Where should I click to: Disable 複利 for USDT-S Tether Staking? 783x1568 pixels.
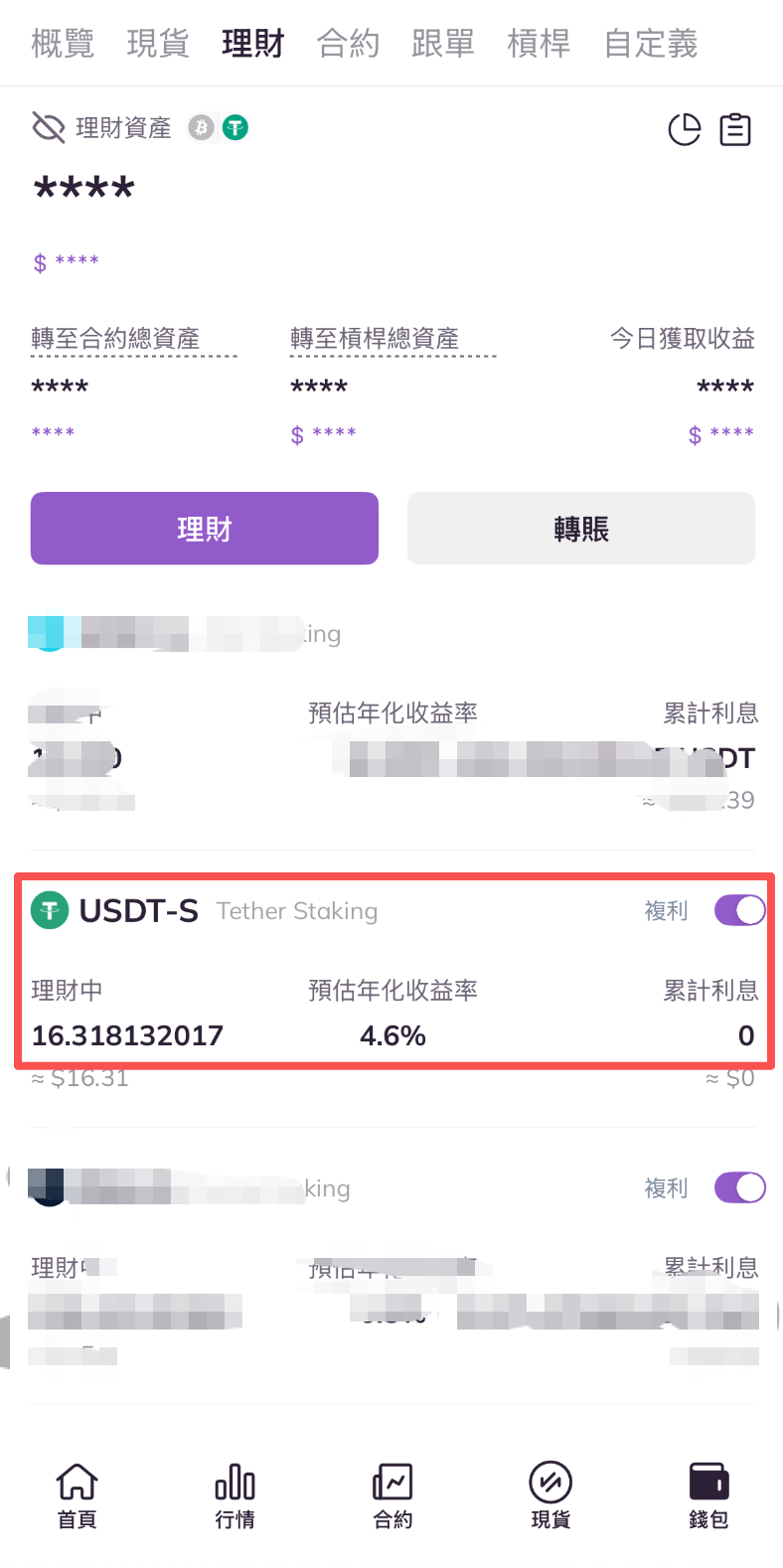tap(739, 910)
